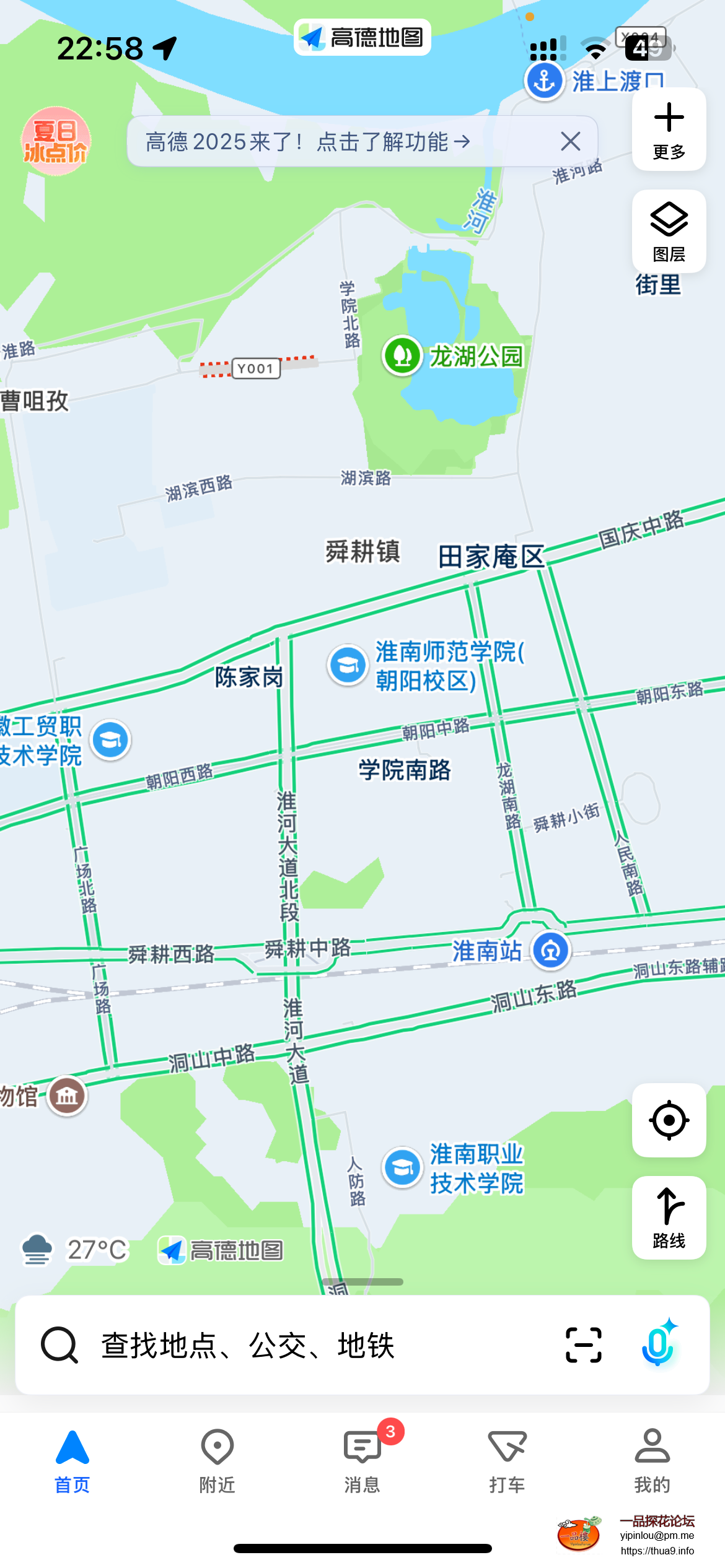Open the 更多 (more) button
This screenshot has width=725, height=1568.
click(669, 129)
